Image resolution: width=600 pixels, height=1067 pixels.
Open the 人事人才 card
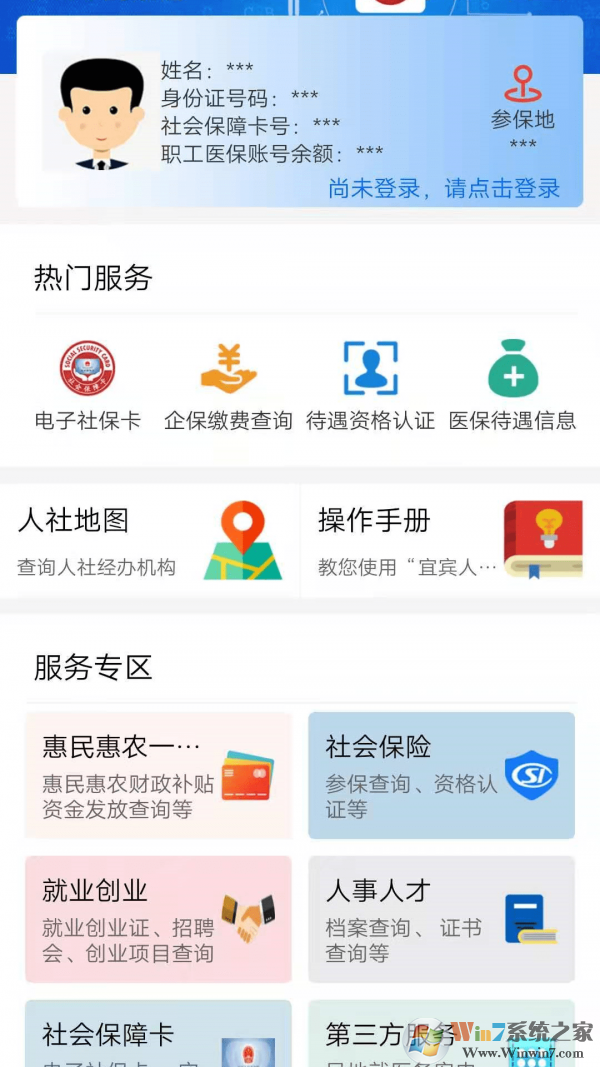[441, 919]
